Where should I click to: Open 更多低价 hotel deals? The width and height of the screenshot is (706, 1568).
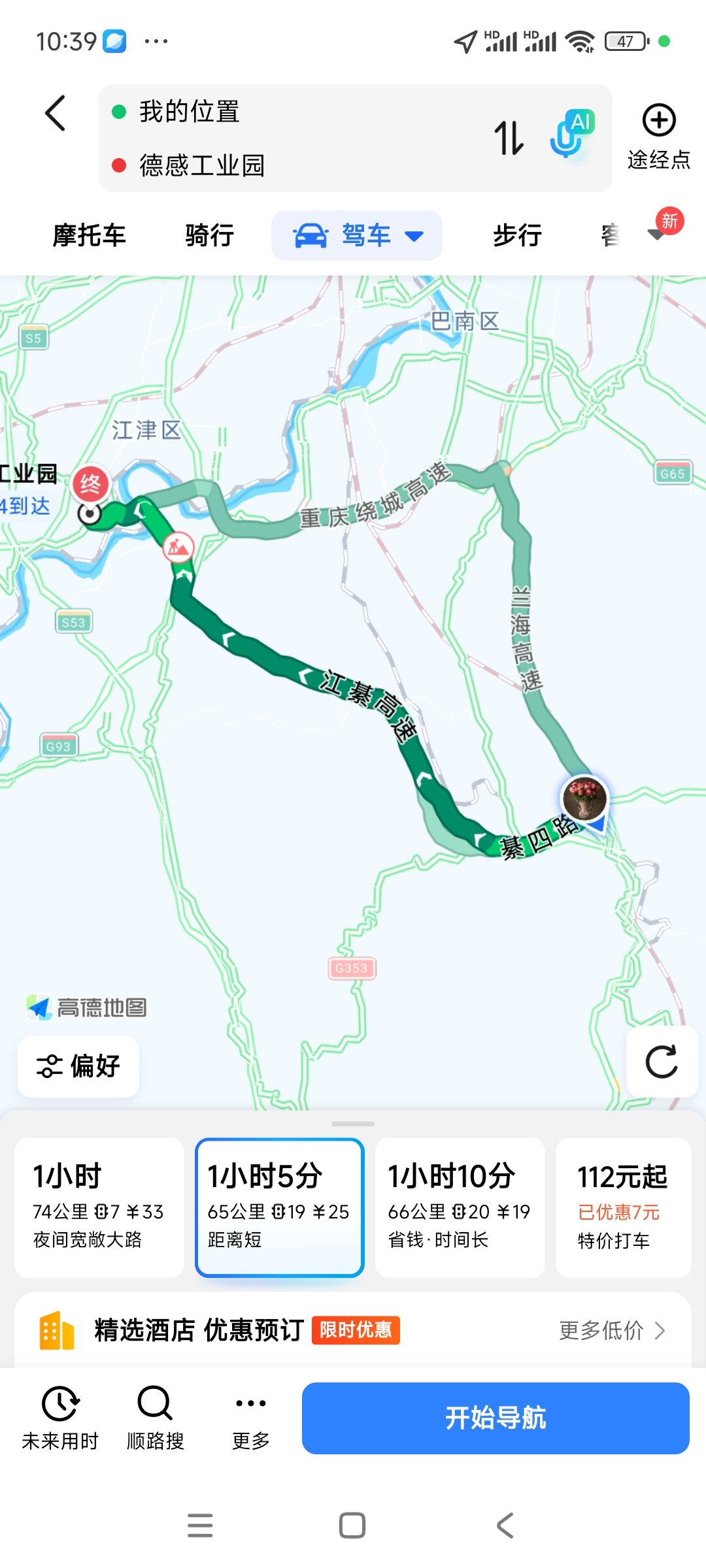click(x=611, y=1330)
